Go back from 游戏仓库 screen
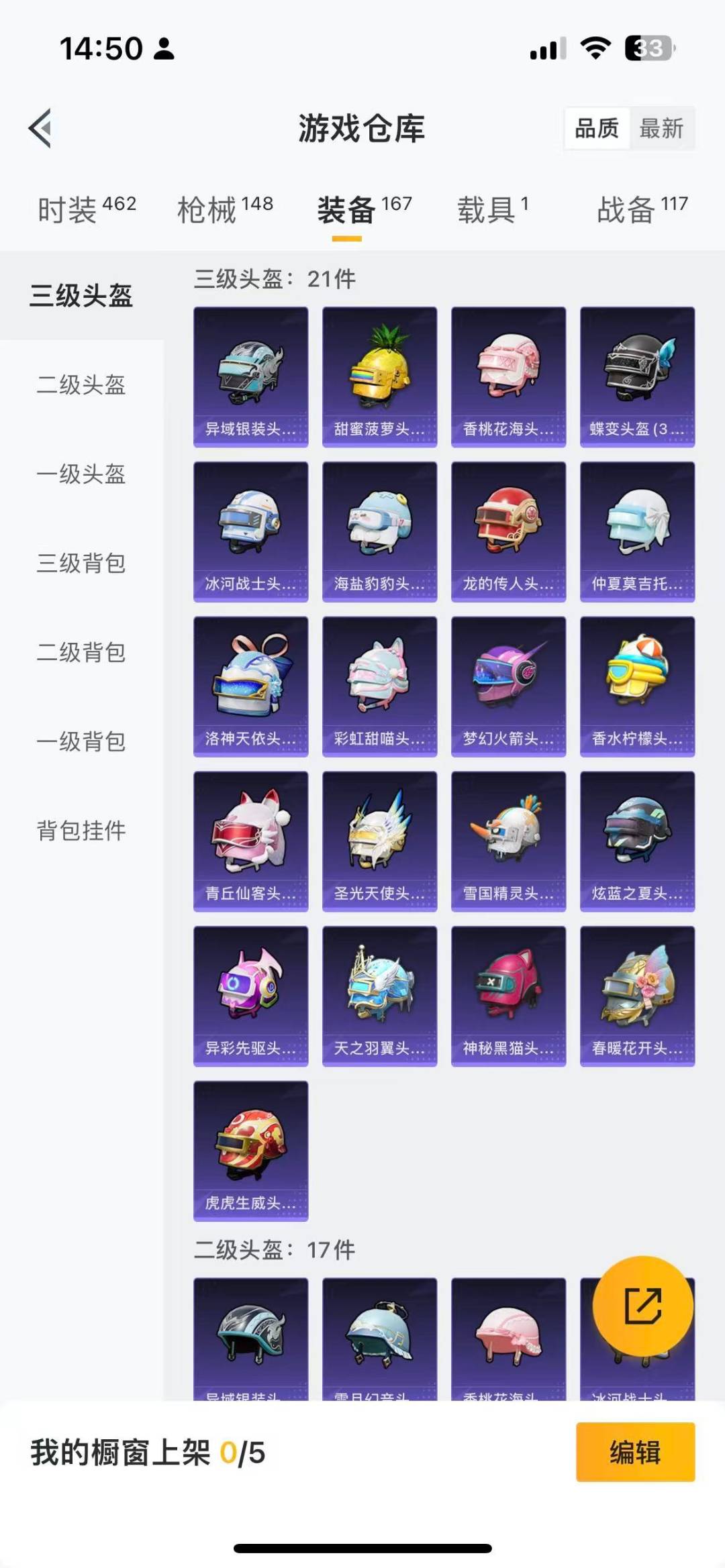Viewport: 725px width, 1568px height. (x=41, y=127)
